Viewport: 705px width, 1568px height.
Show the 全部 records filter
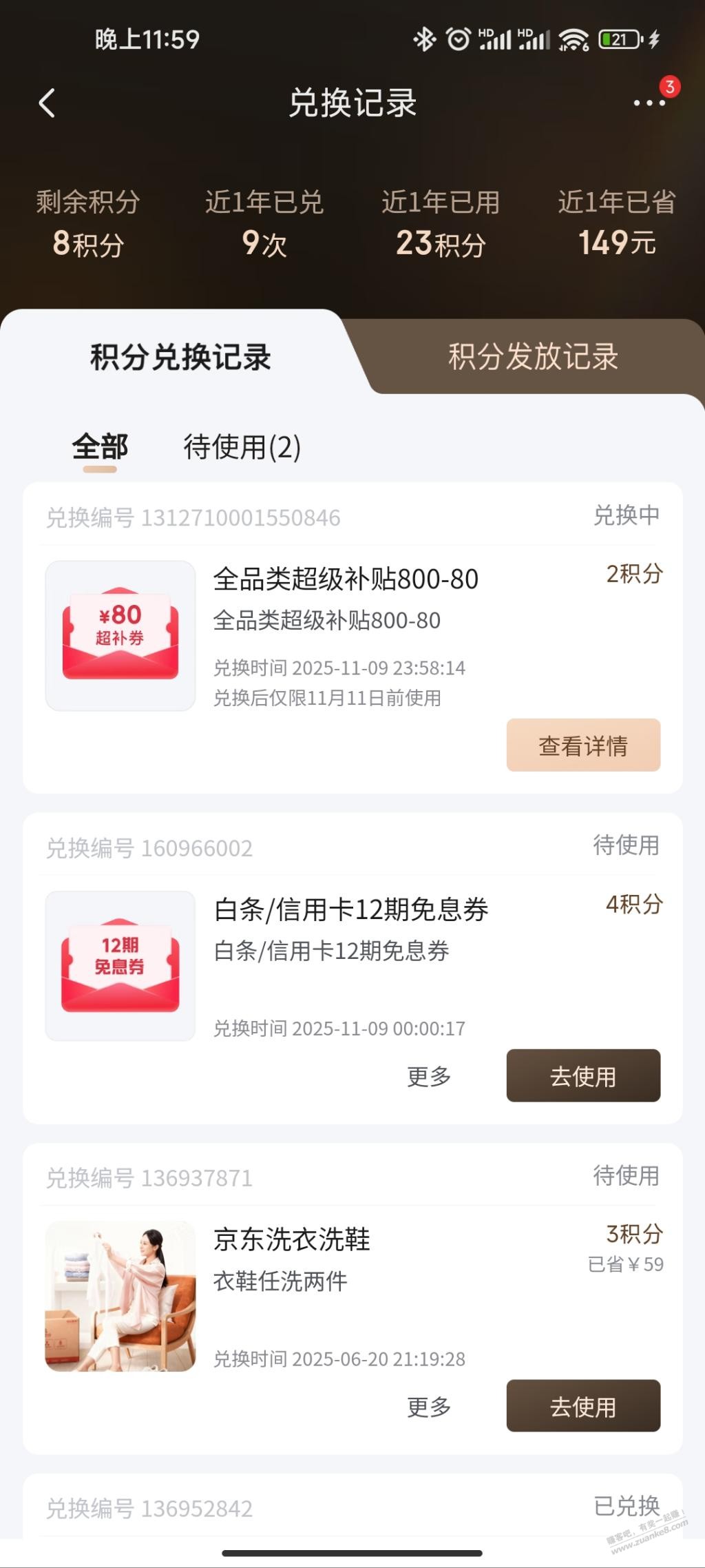coord(100,447)
